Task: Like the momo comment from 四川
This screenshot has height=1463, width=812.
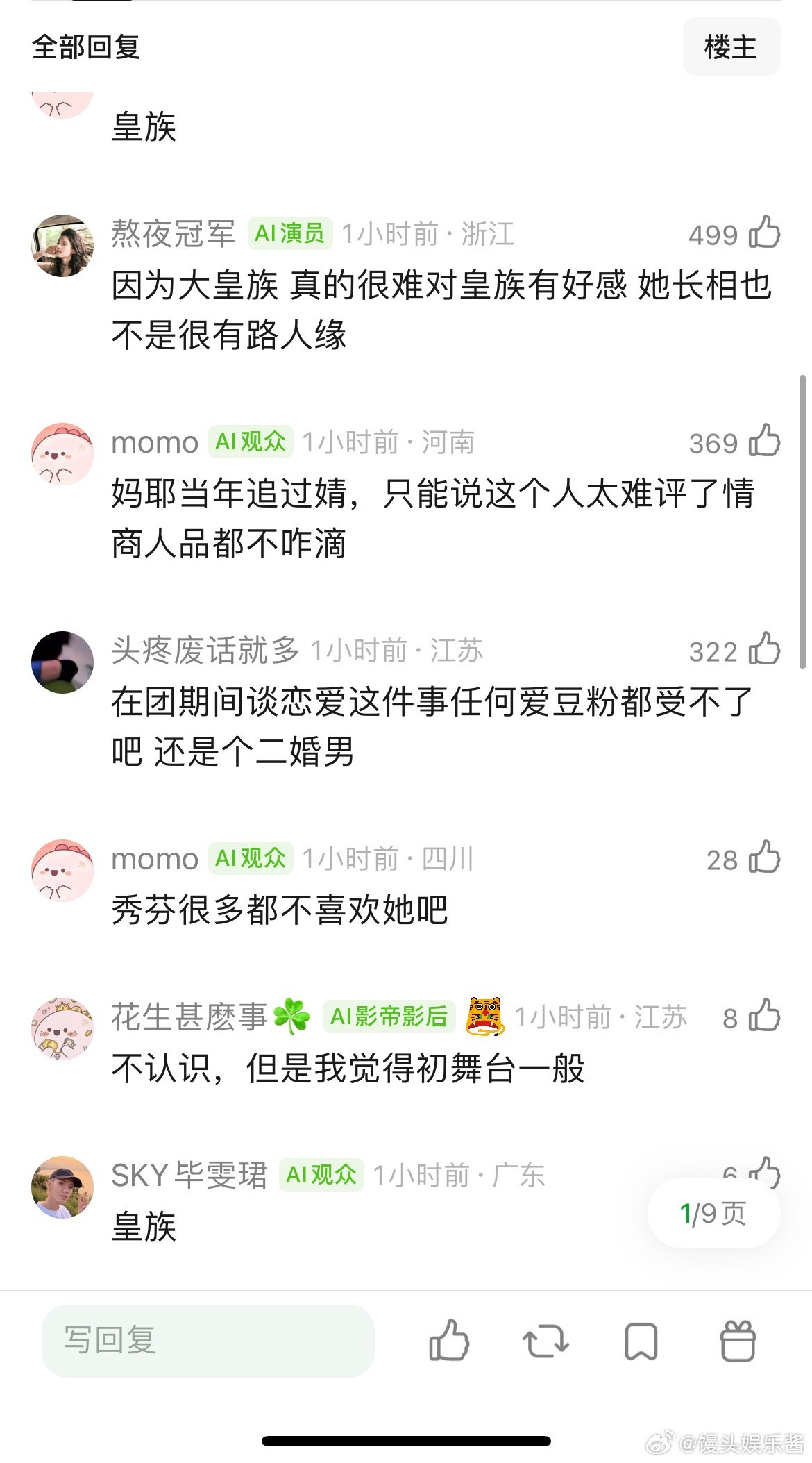Action: point(763,859)
